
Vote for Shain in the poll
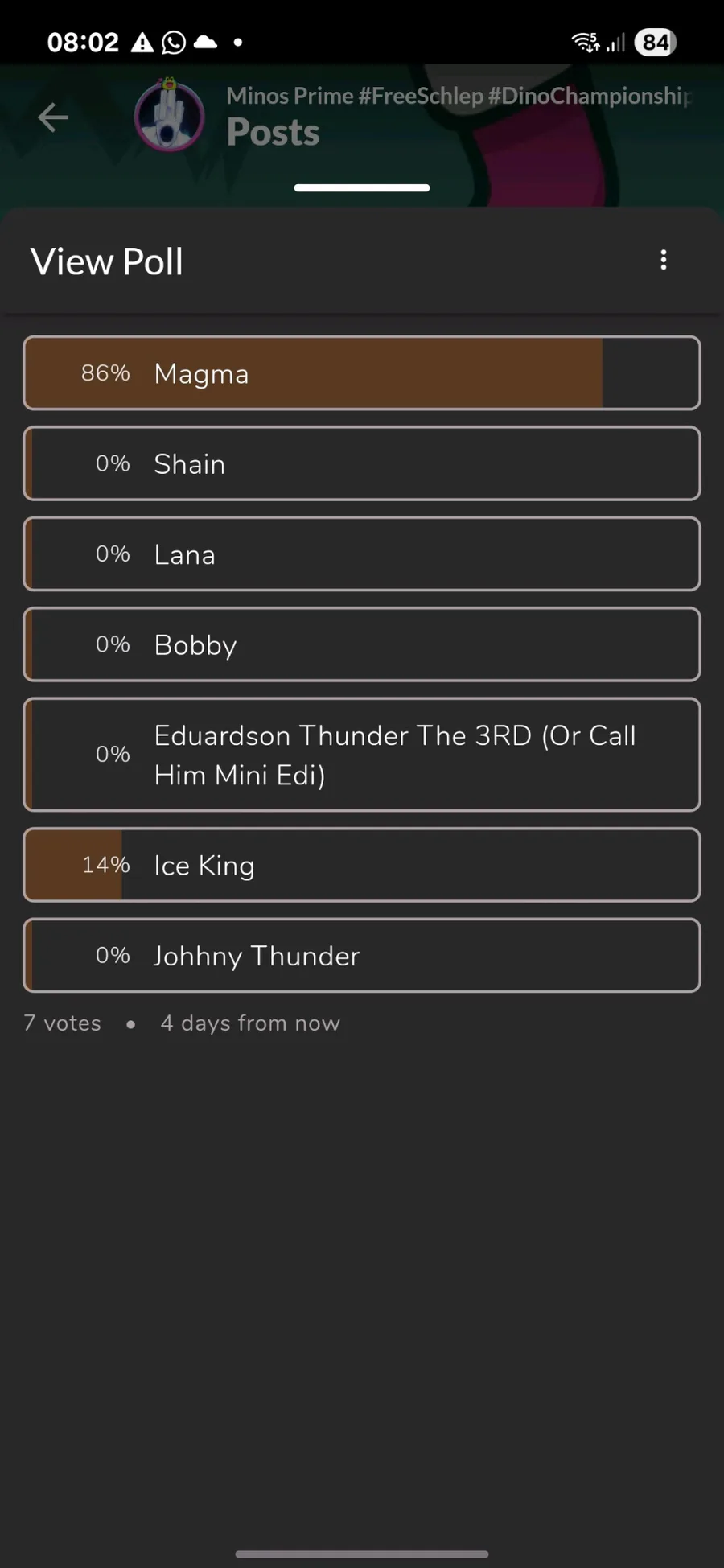362,463
